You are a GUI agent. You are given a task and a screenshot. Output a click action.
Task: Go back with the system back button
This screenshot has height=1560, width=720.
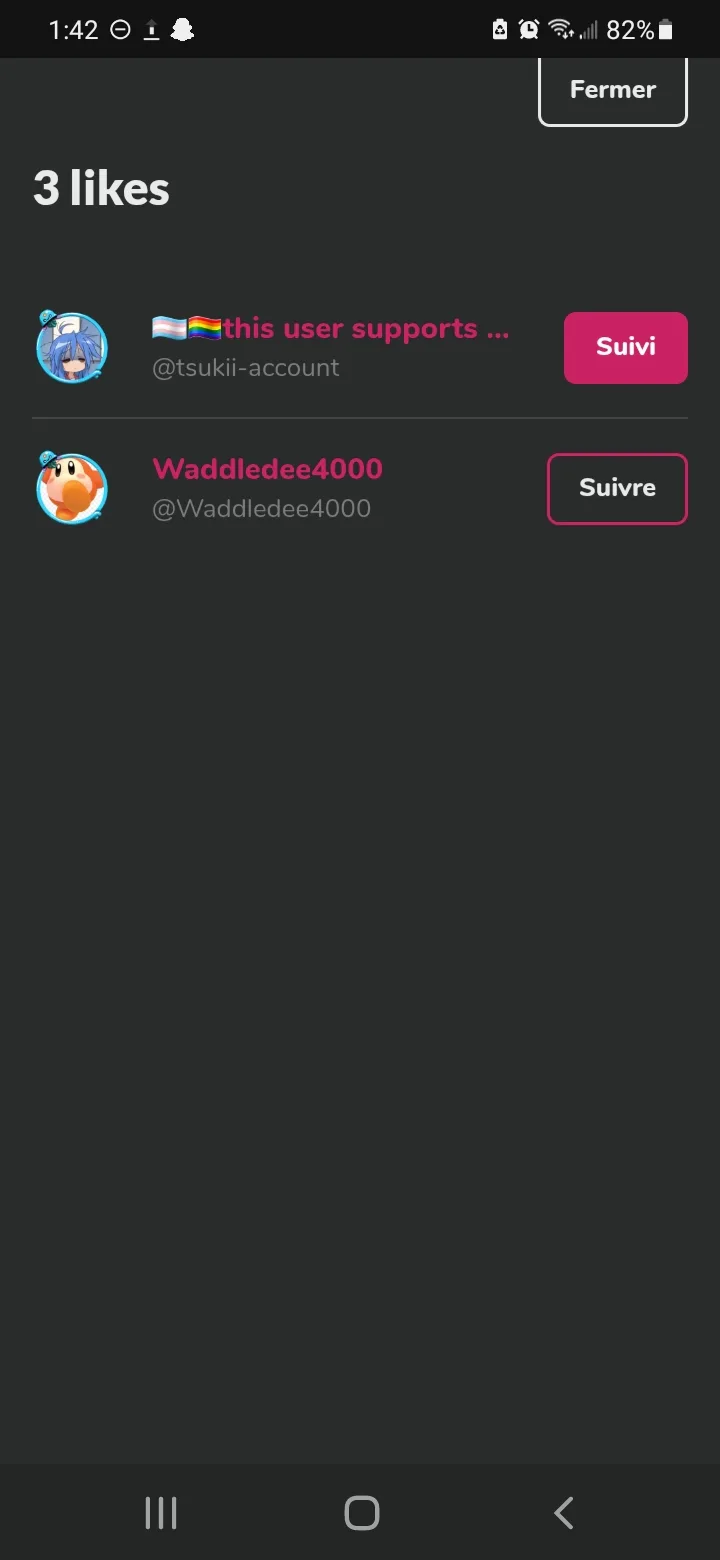coord(564,1513)
